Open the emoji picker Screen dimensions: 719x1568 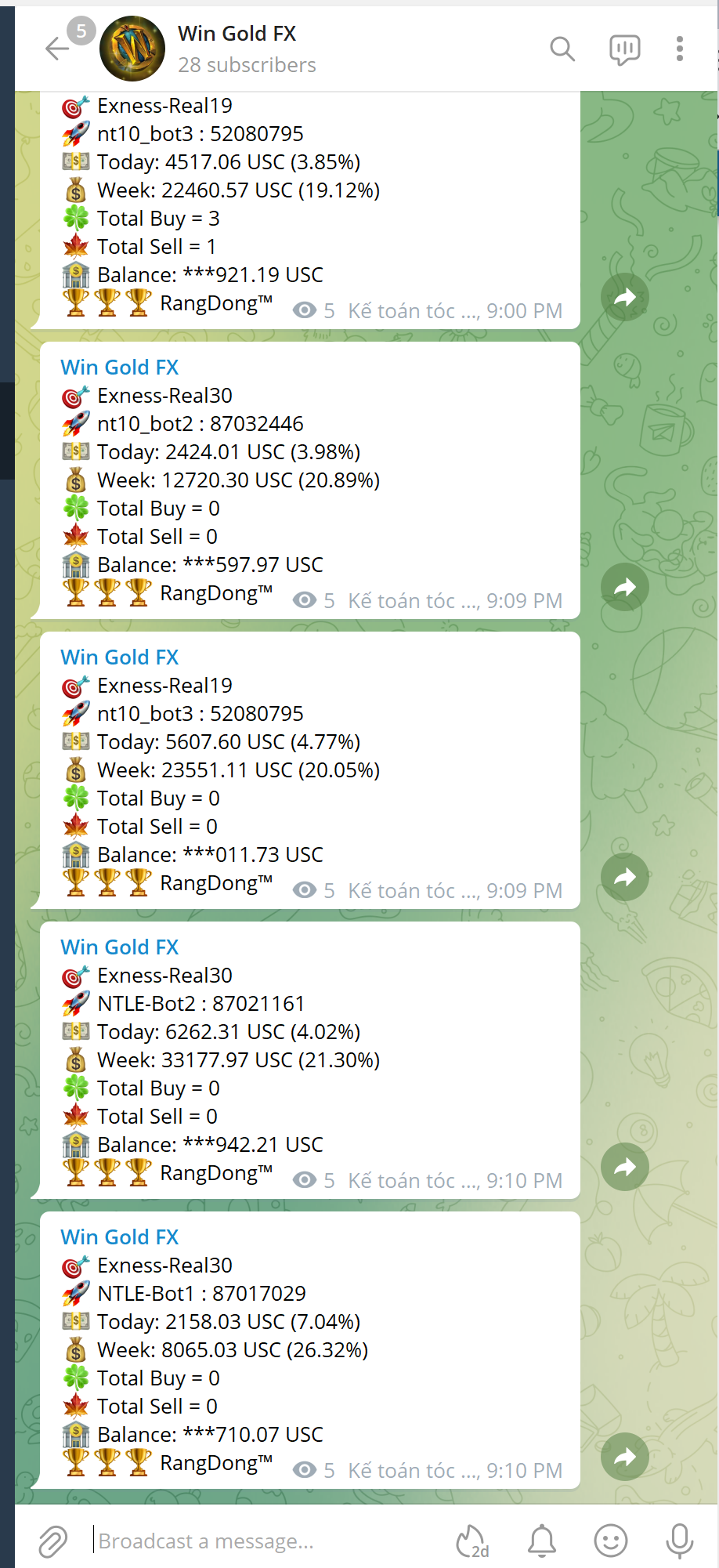tap(610, 1541)
